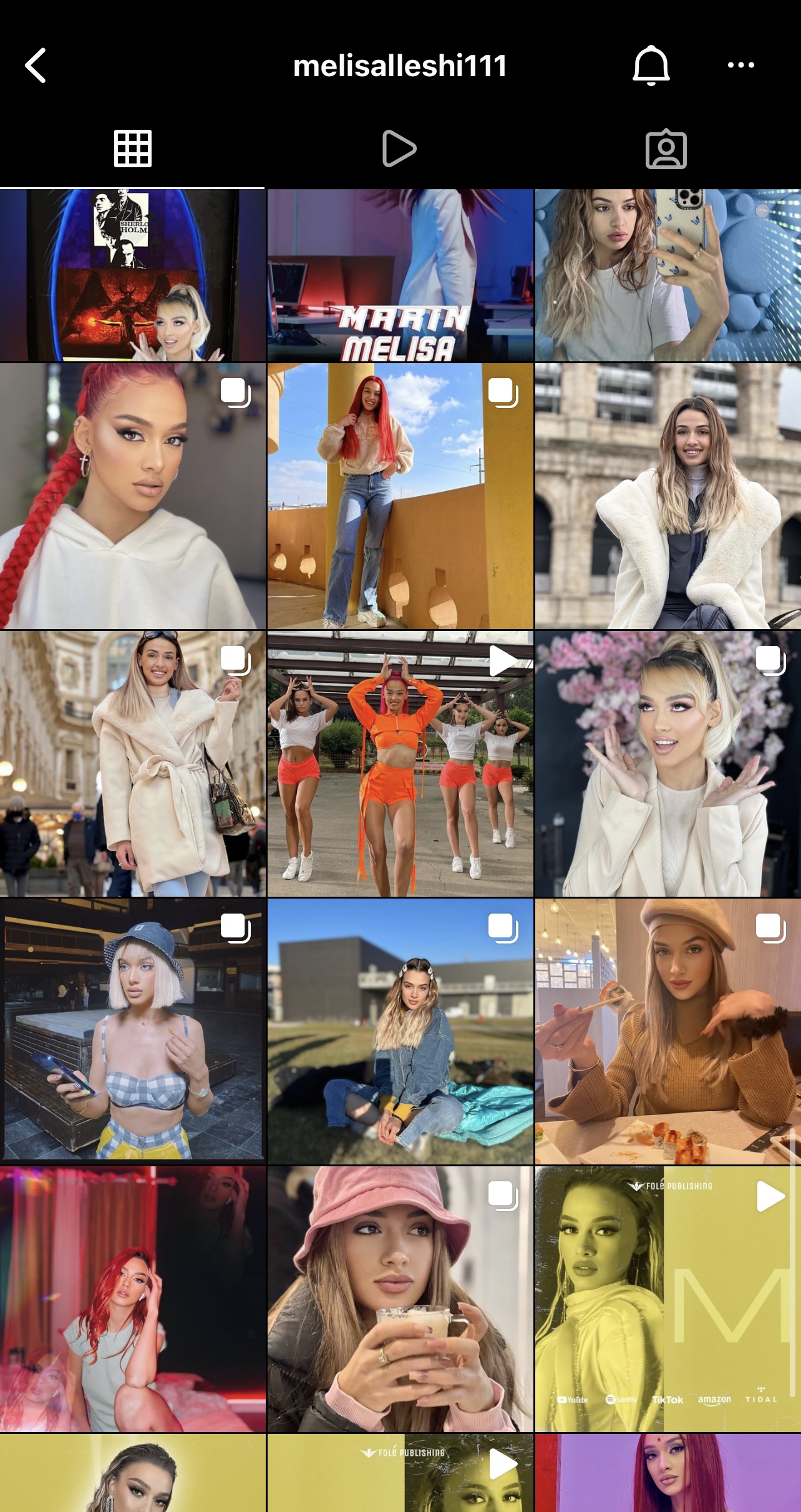Switch to the reels video tab
The image size is (801, 1512).
[399, 149]
